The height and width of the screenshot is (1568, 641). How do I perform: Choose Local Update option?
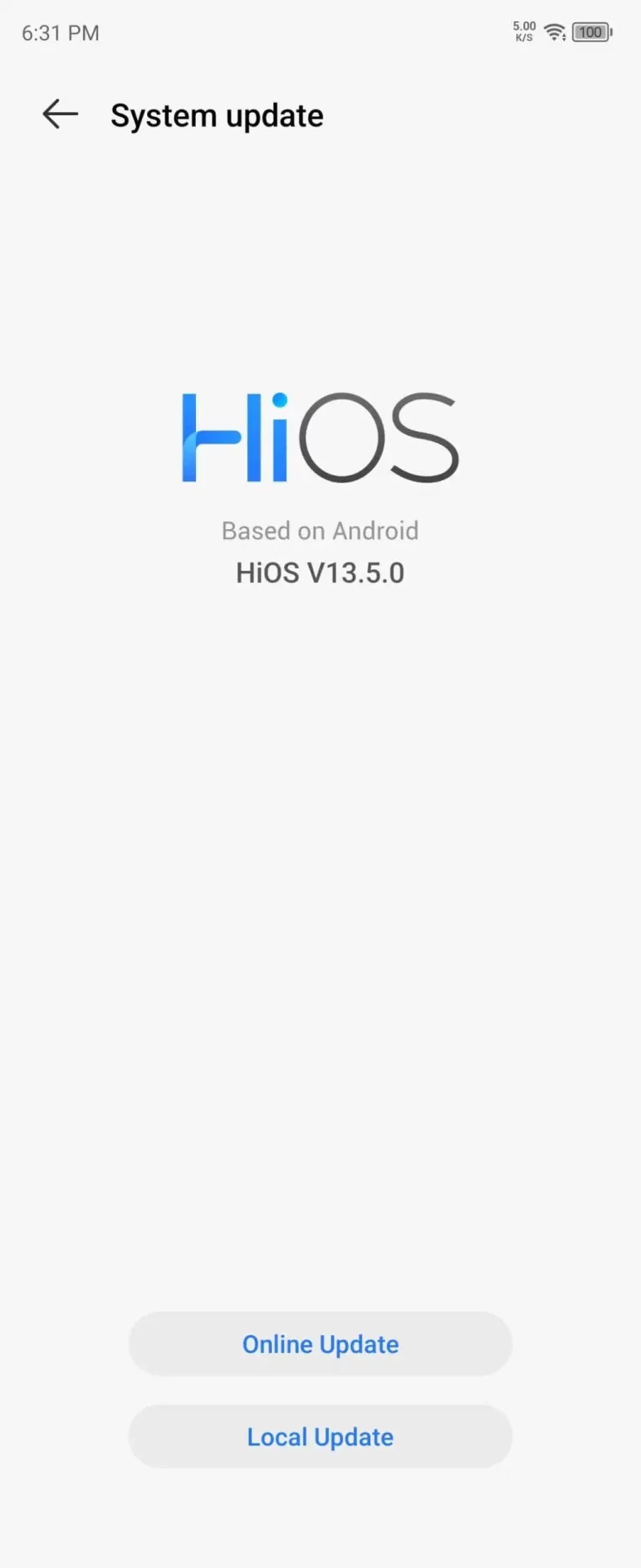click(x=320, y=1436)
